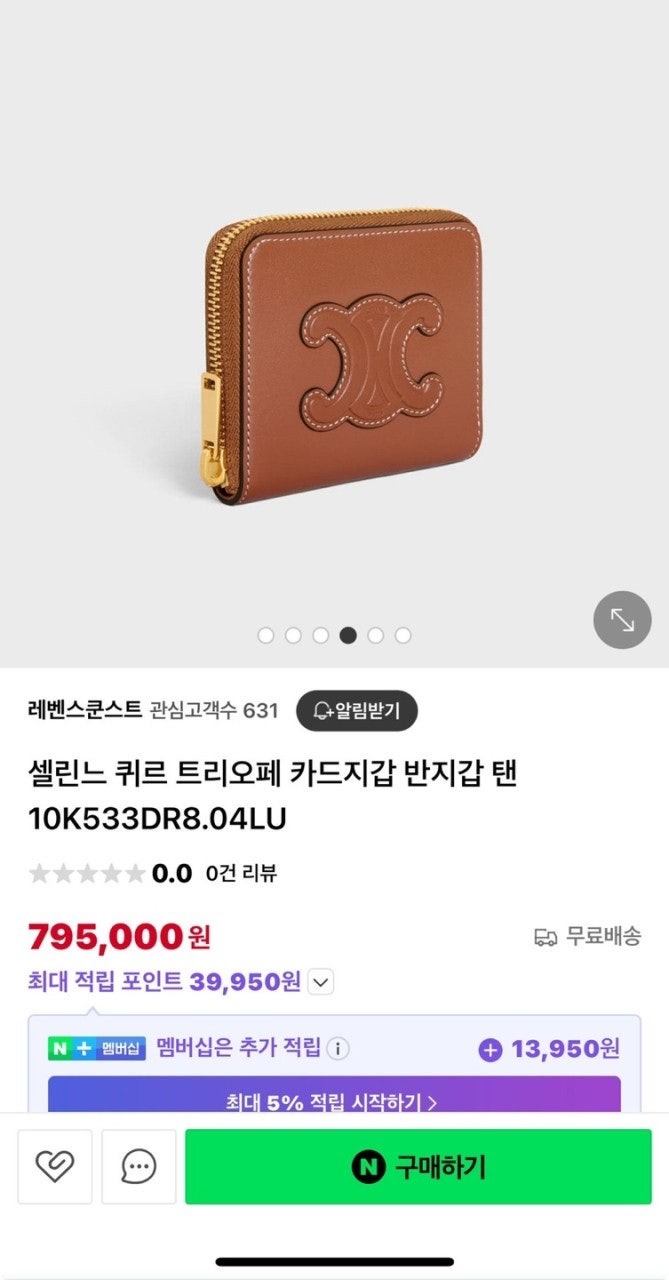Open the 0건 리뷰 reviews section
Viewport: 669px width, 1280px height.
tap(241, 873)
